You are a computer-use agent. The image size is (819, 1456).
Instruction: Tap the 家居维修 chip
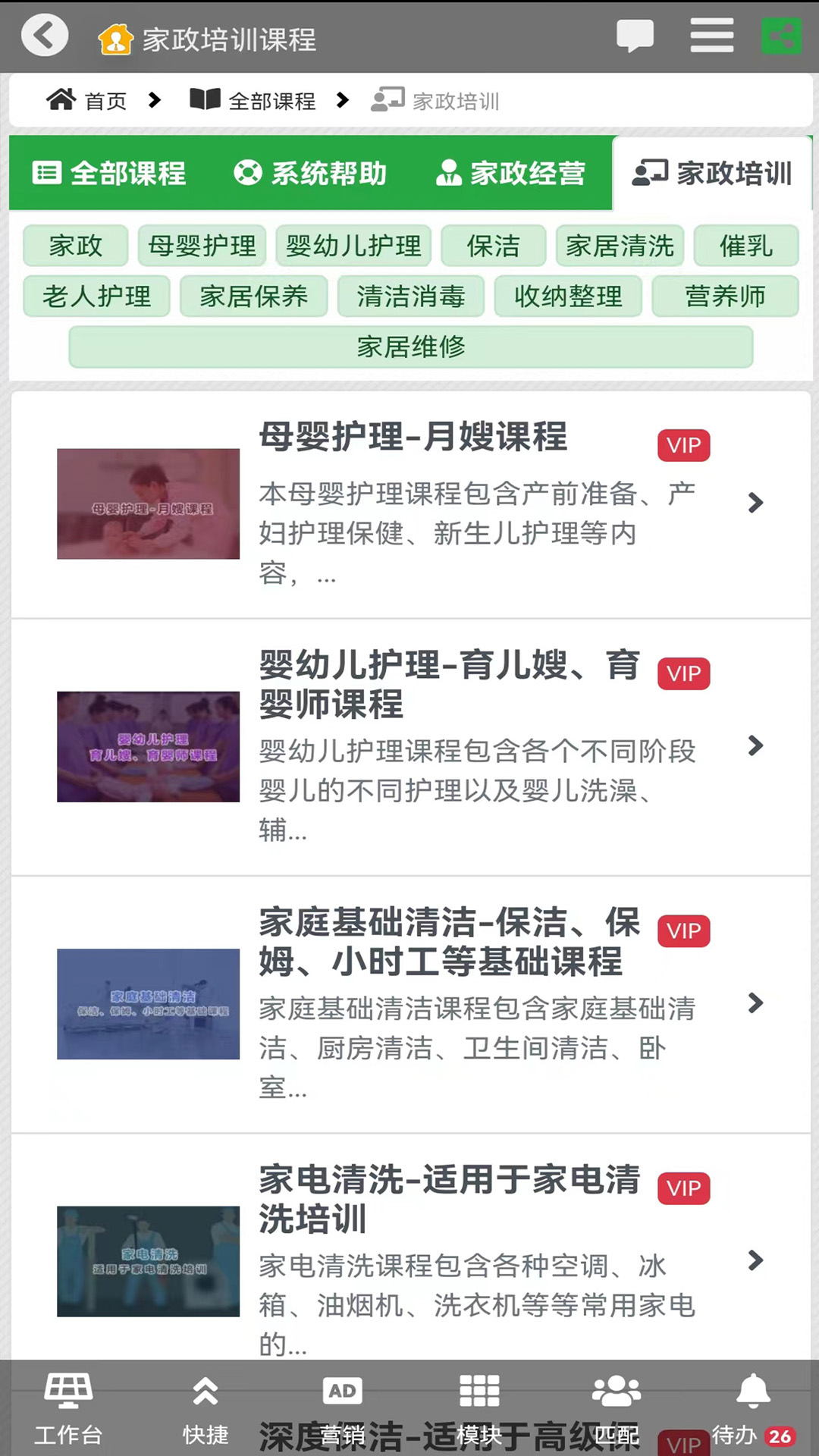(410, 347)
